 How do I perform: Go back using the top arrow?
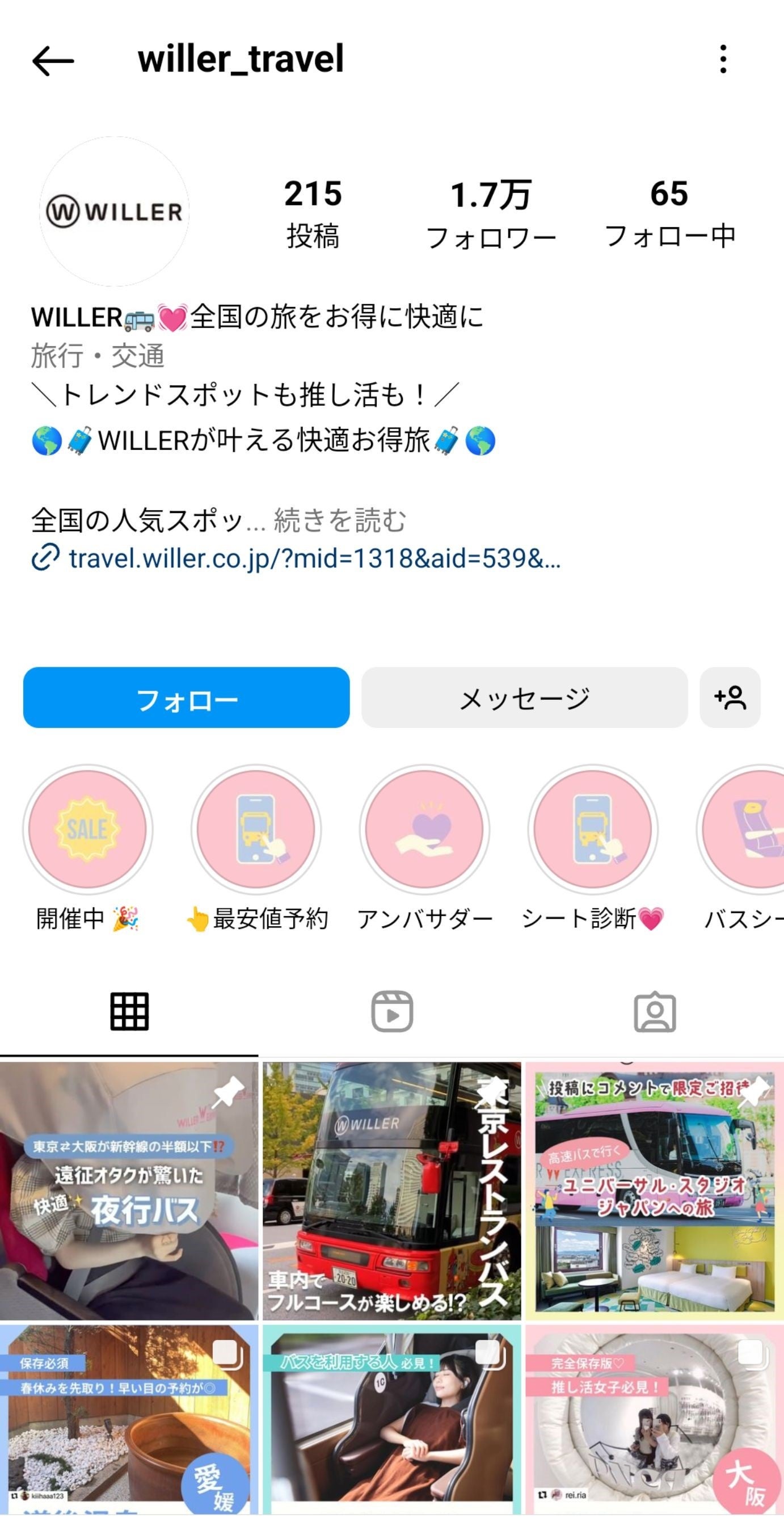53,60
